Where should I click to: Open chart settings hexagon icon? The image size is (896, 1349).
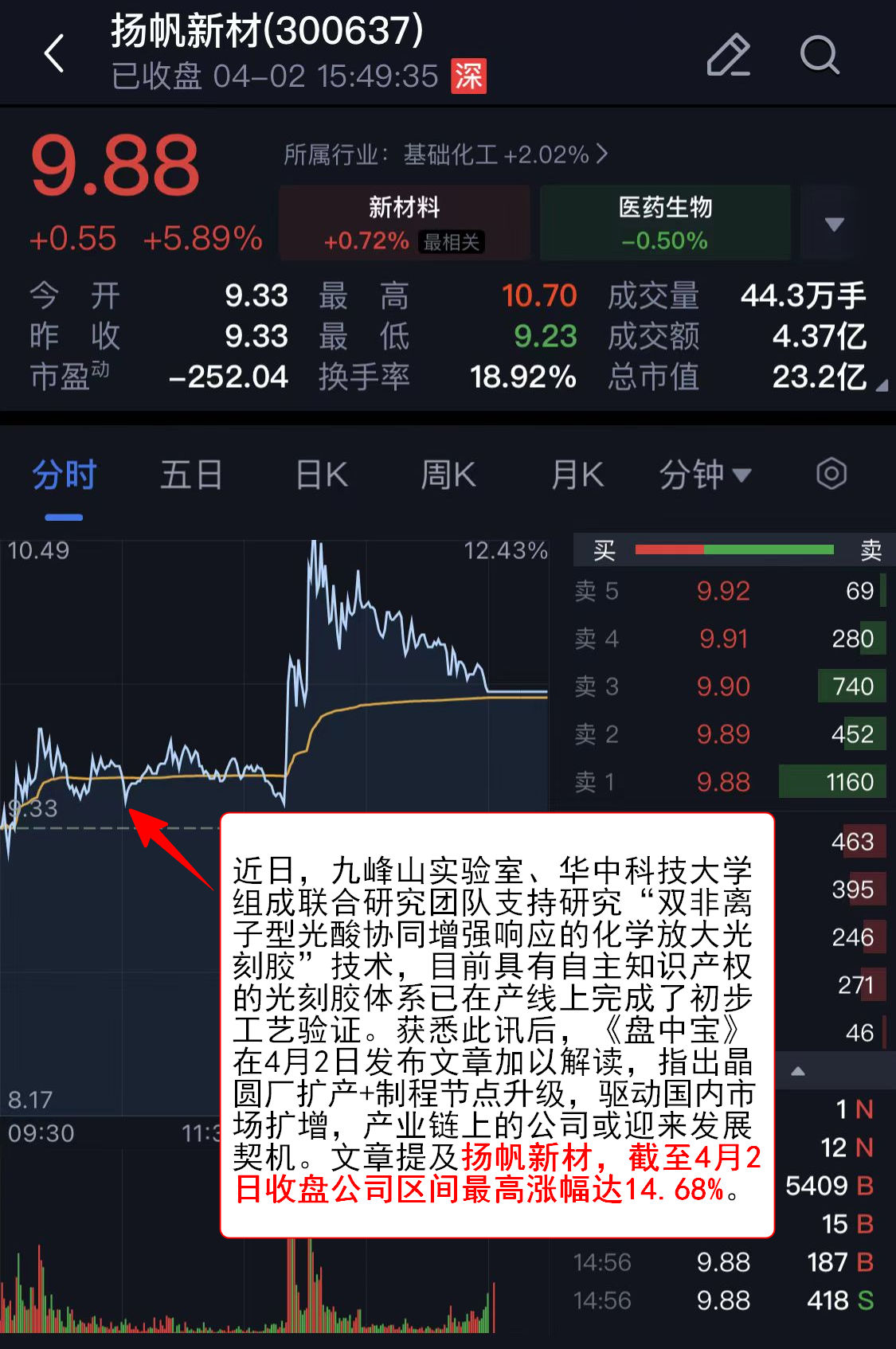pyautogui.click(x=831, y=474)
